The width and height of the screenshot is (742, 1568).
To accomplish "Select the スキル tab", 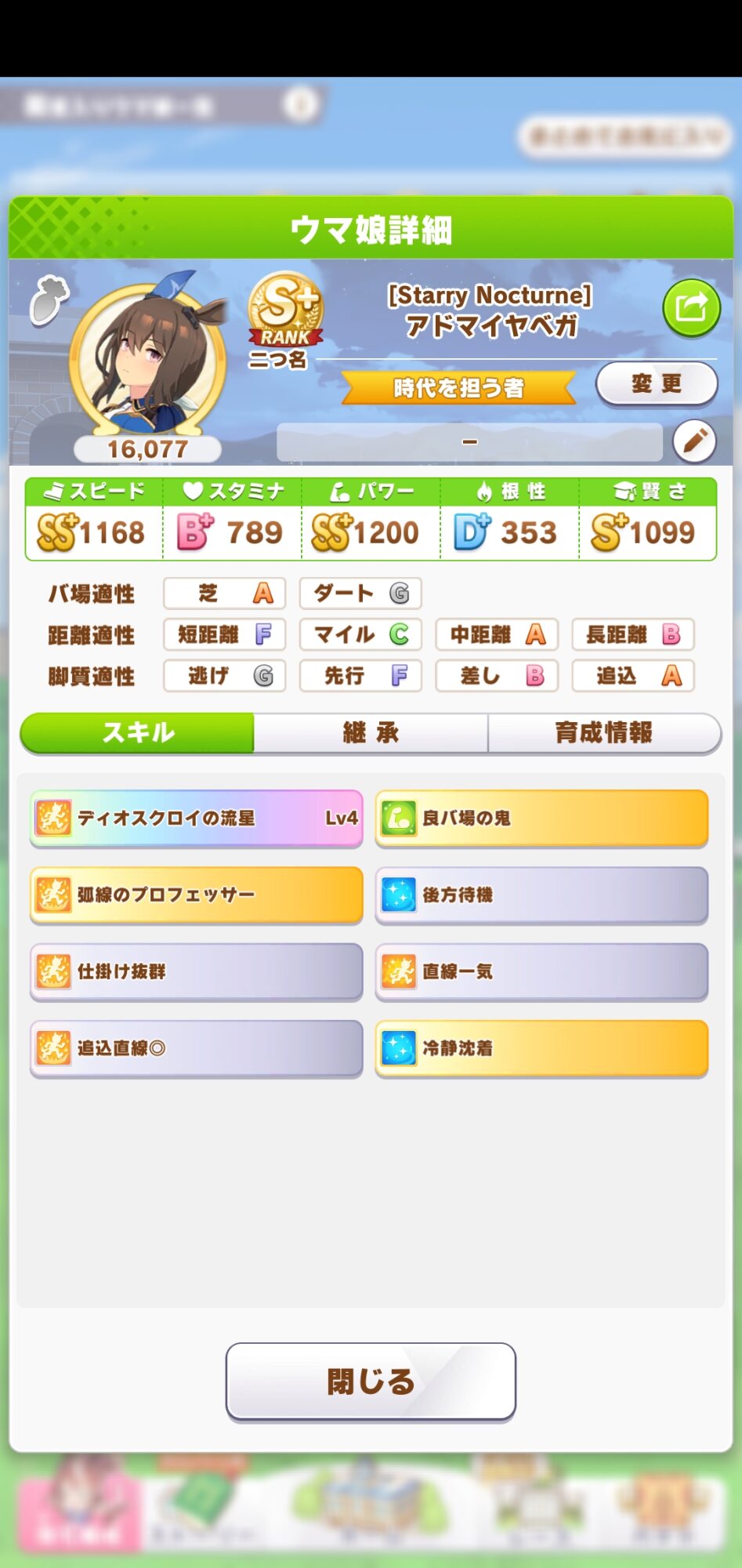I will click(138, 733).
